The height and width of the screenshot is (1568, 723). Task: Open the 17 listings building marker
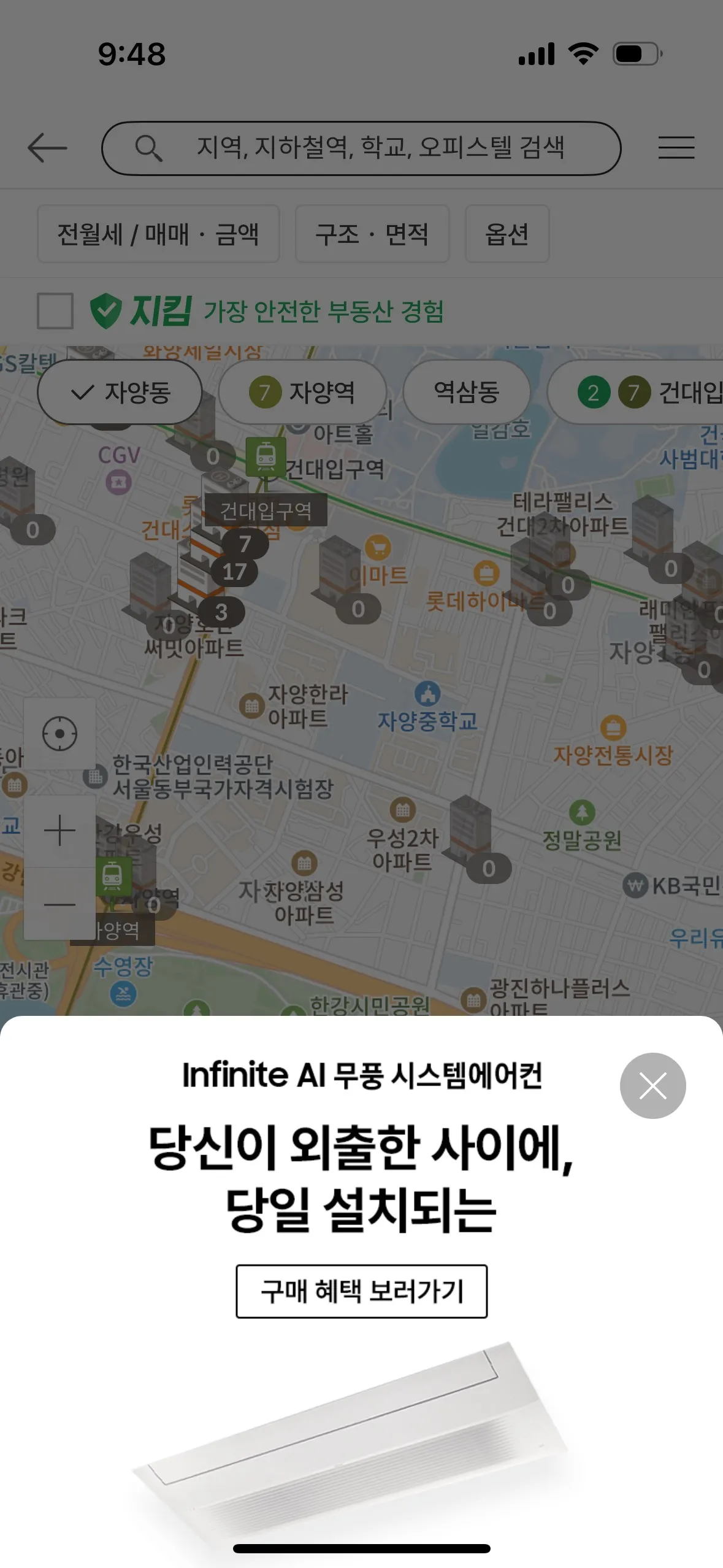coord(234,572)
